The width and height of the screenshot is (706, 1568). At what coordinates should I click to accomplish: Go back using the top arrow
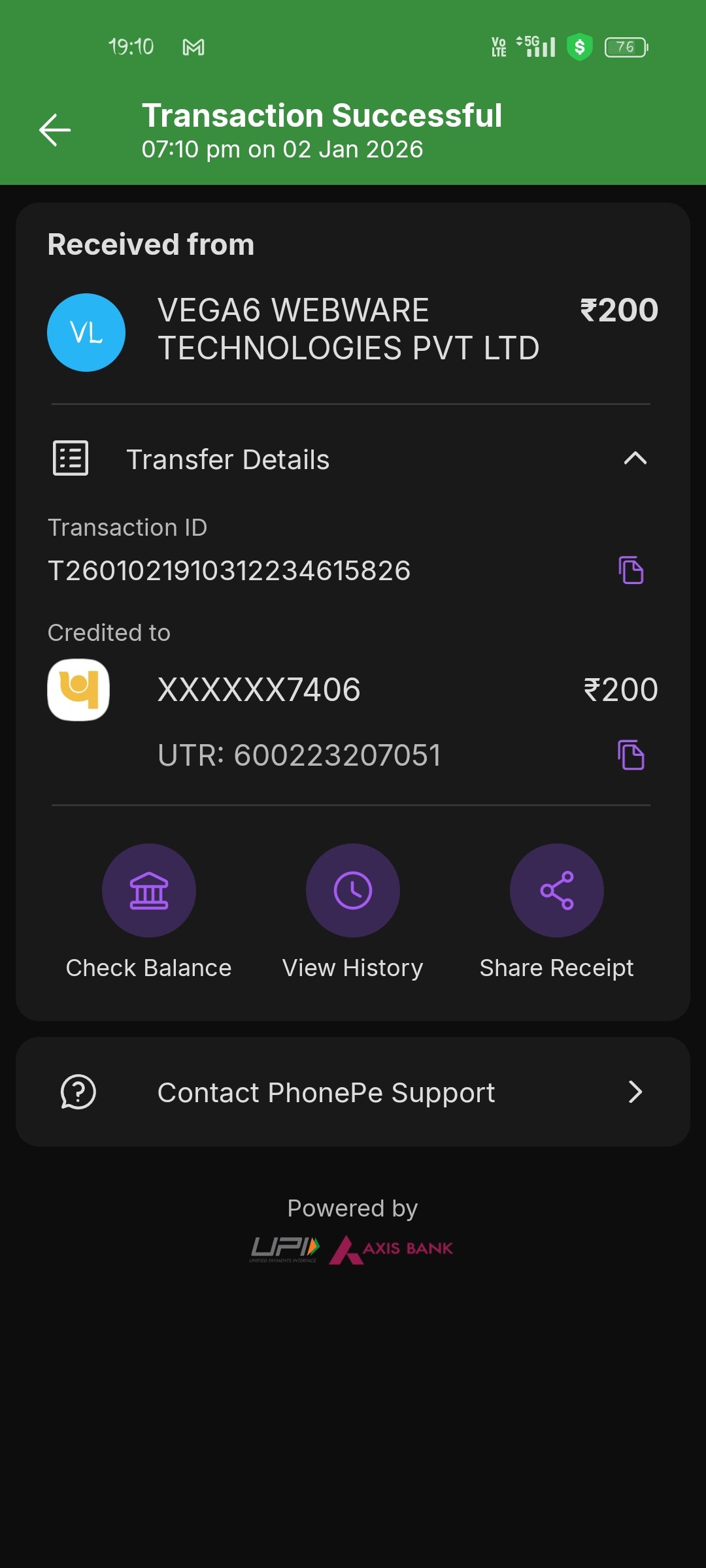[55, 130]
